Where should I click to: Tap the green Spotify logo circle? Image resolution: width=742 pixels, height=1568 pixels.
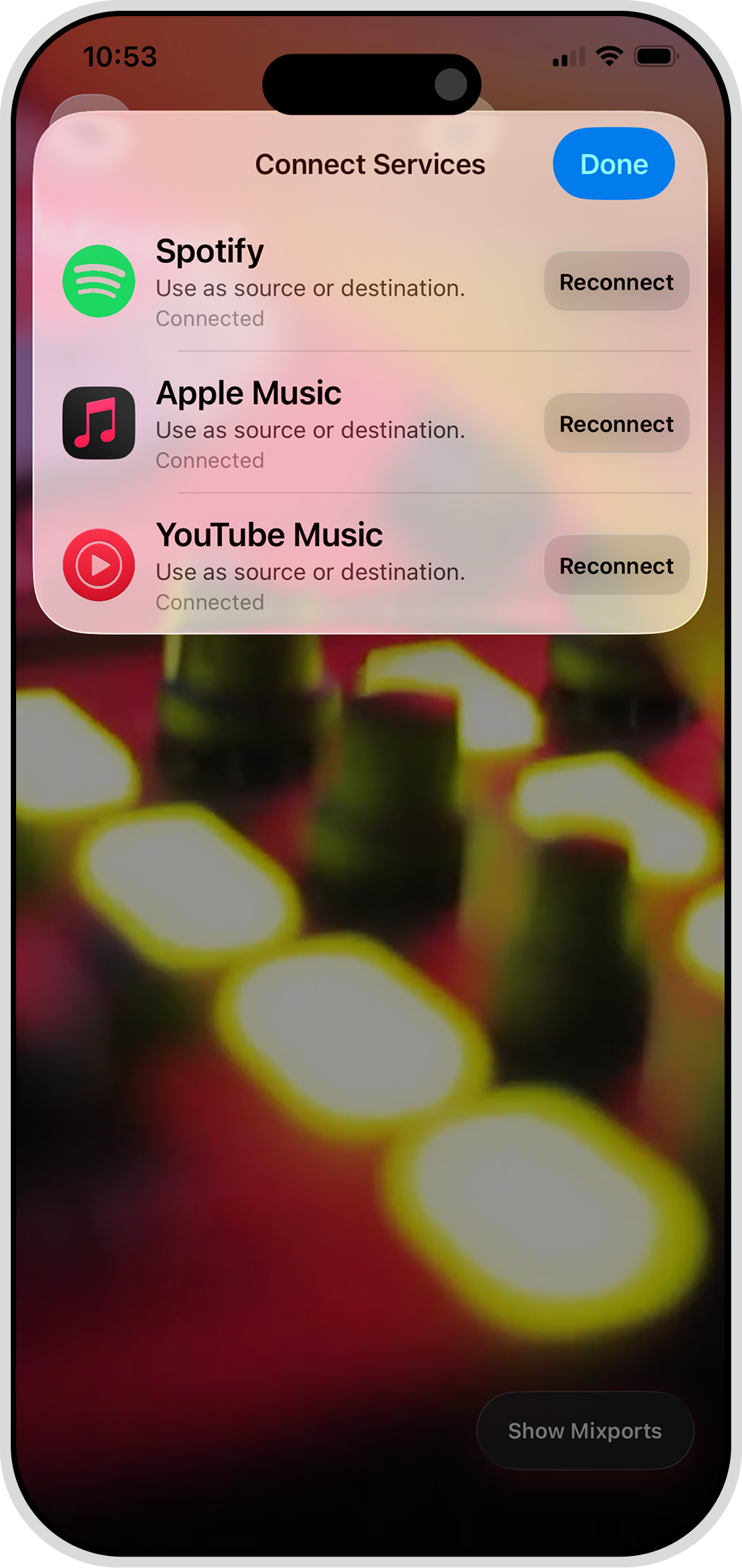click(x=99, y=281)
